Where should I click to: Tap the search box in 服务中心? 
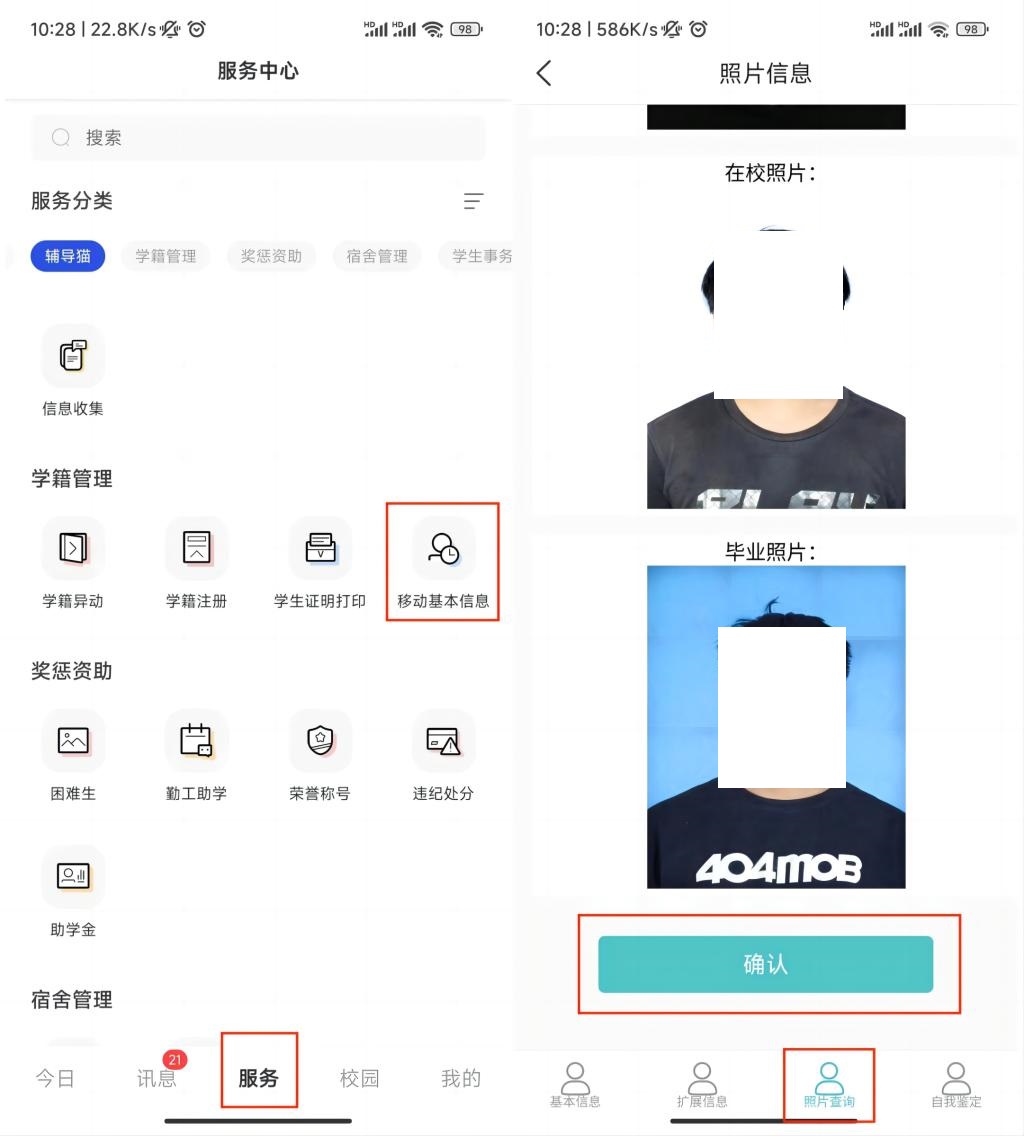click(258, 138)
